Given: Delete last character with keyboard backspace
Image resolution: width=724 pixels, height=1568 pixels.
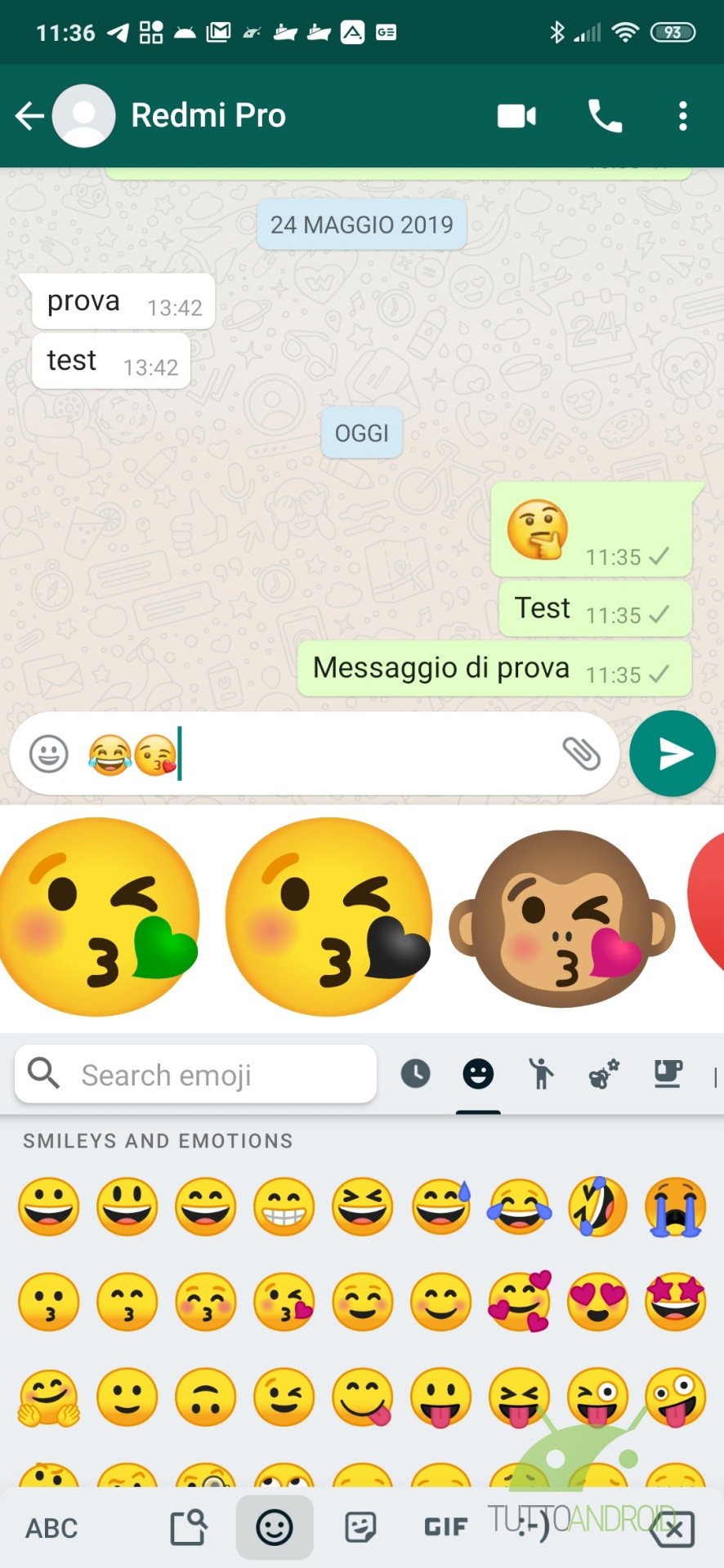Looking at the screenshot, I should pos(673,1529).
